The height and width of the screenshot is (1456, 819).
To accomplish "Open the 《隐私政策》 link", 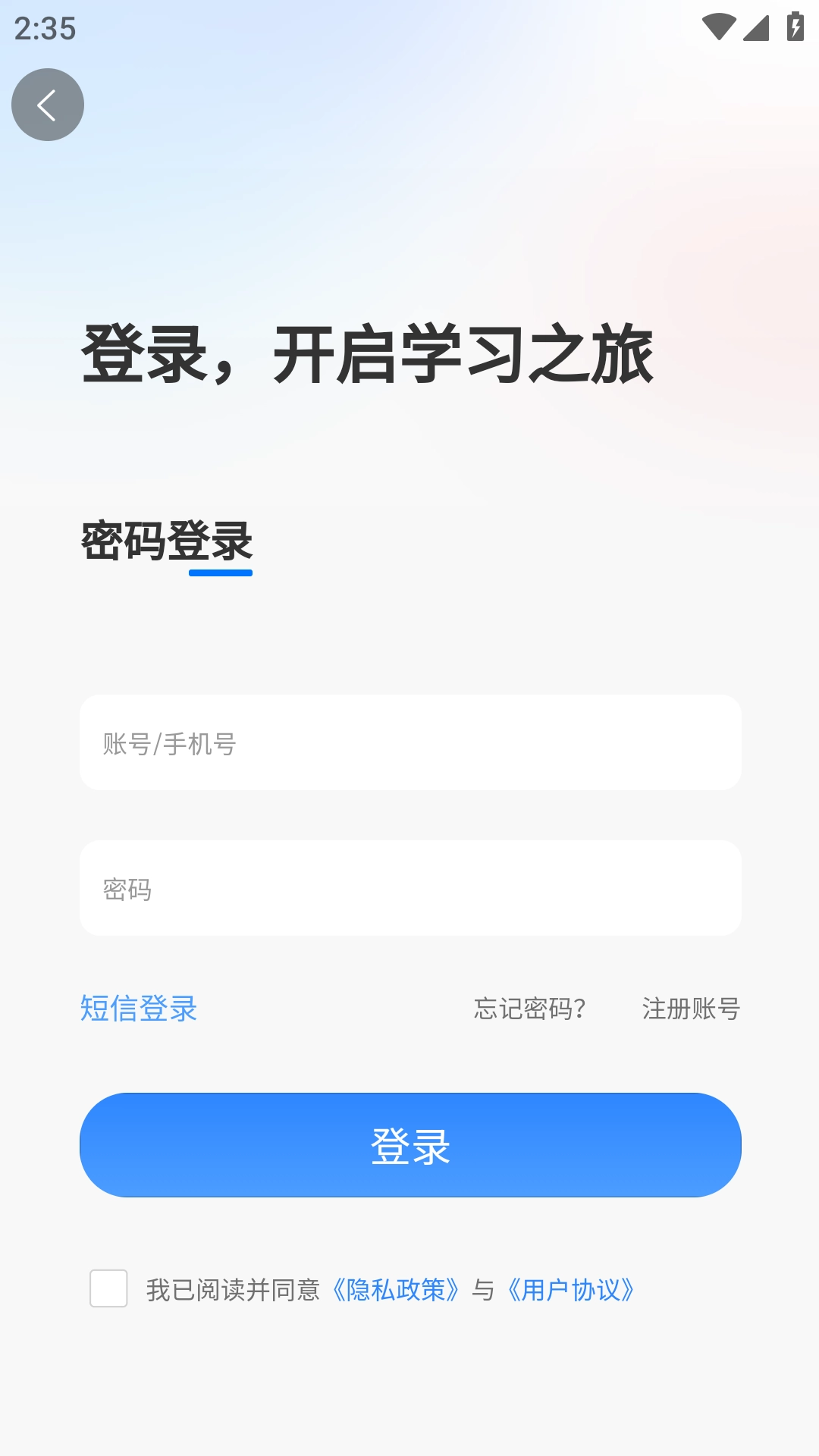I will click(x=395, y=1290).
